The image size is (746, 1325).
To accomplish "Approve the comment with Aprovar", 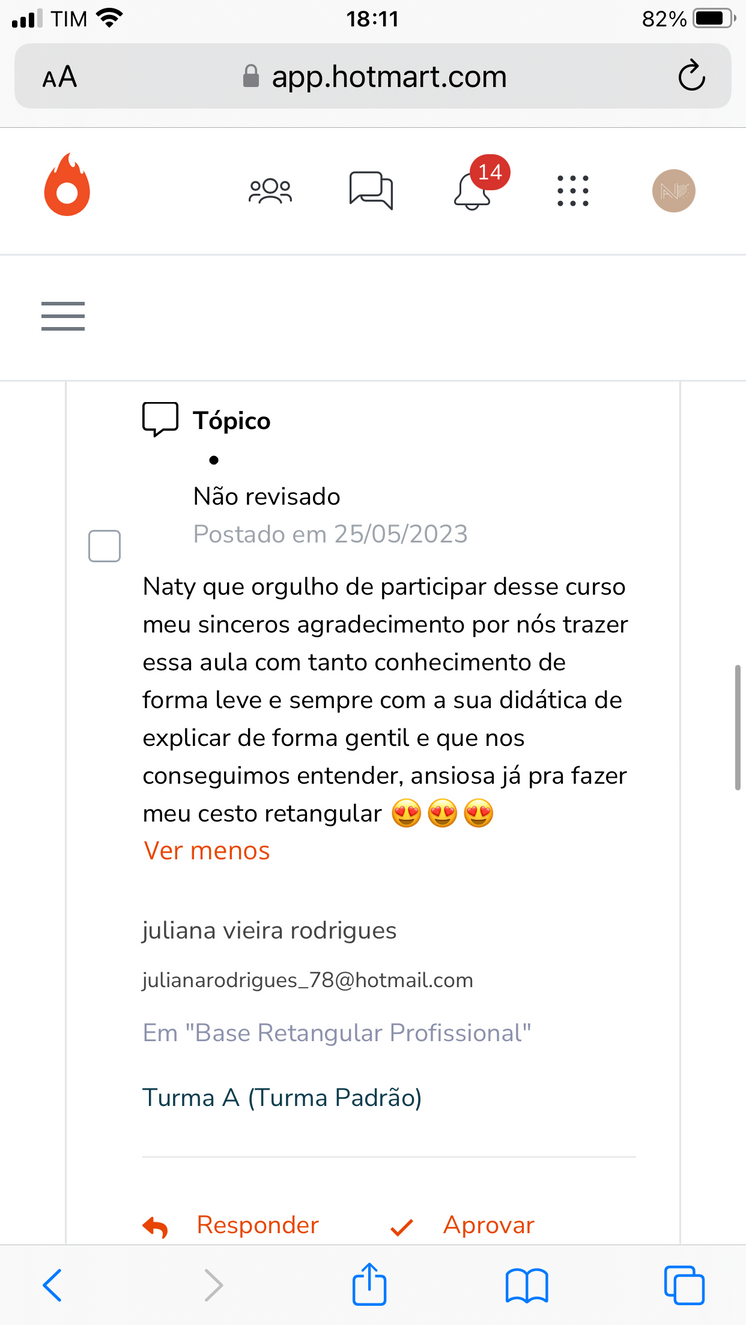I will [x=462, y=1225].
